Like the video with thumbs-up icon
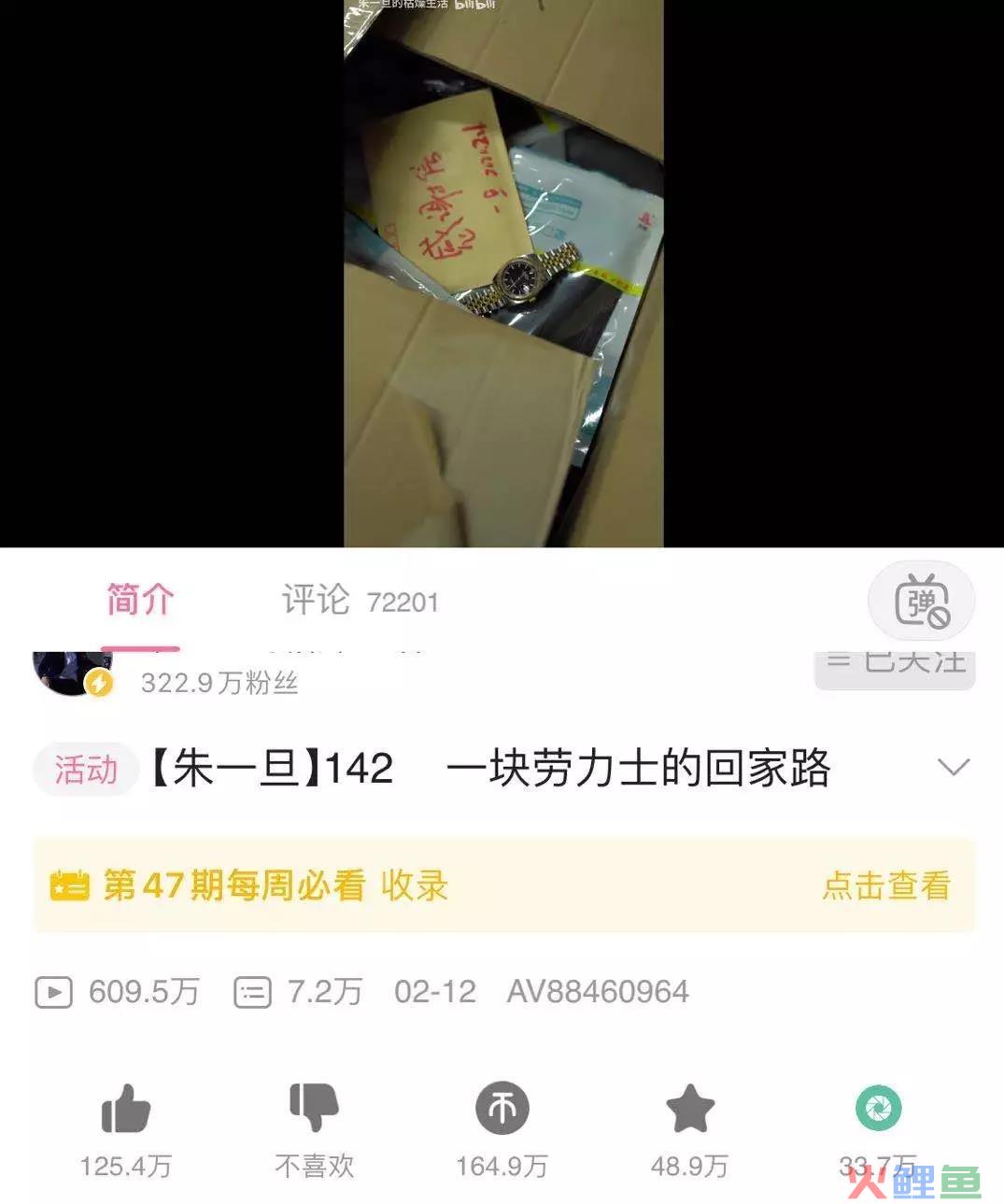This screenshot has width=1004, height=1204. [x=126, y=1110]
